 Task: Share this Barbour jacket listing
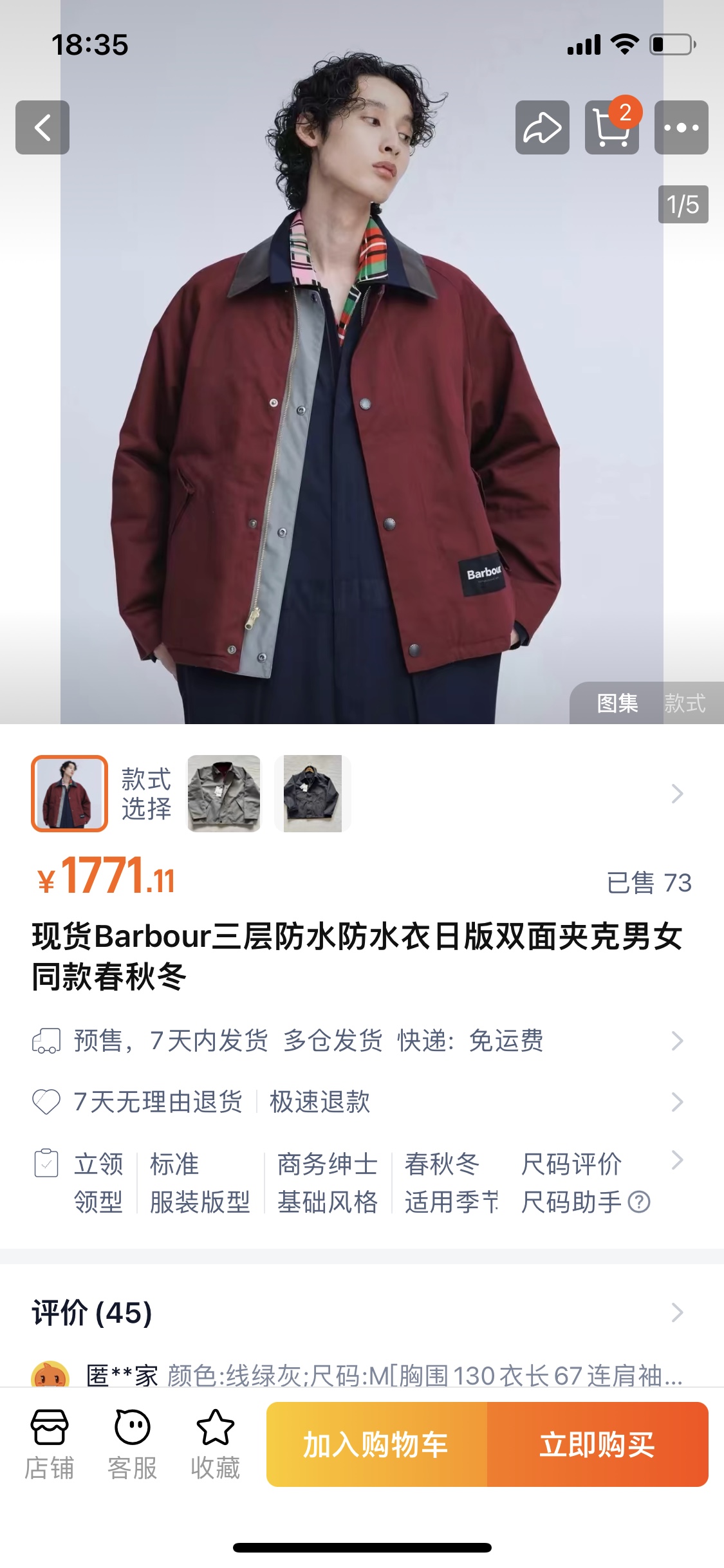tap(542, 127)
